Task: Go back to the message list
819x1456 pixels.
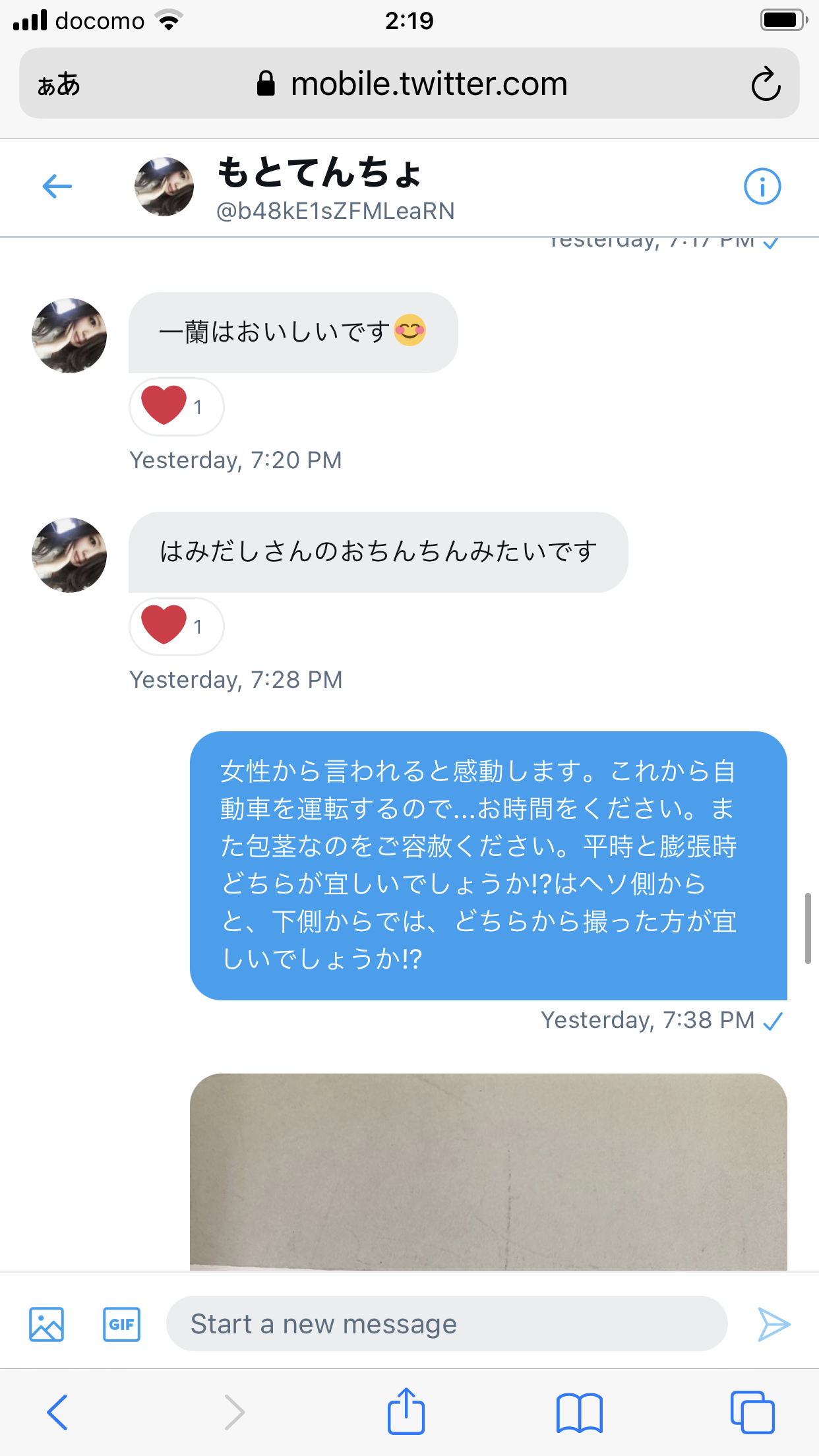Action: (57, 187)
